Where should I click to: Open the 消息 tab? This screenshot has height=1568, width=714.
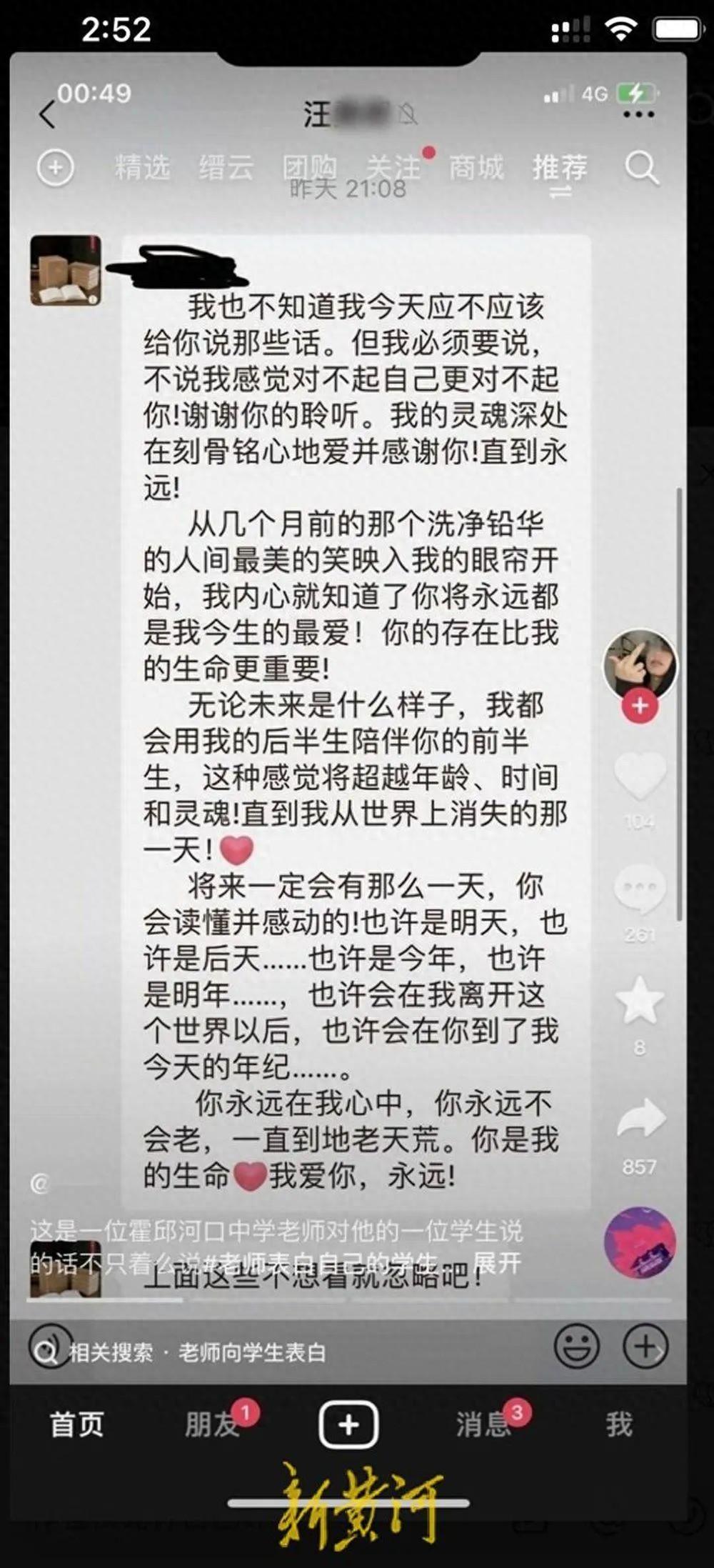click(x=483, y=1424)
